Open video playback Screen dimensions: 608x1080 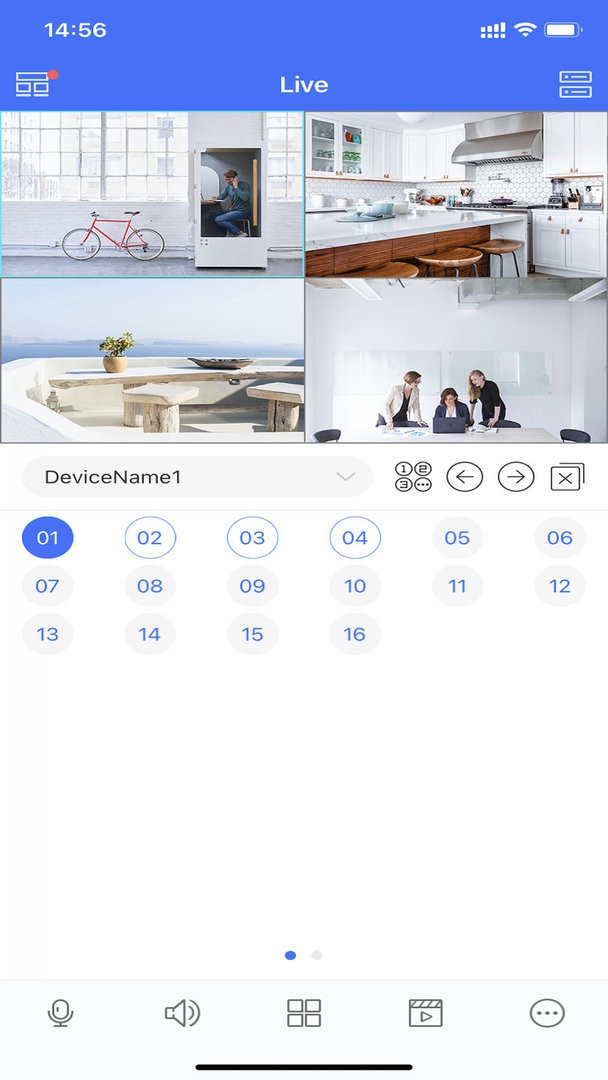426,1013
